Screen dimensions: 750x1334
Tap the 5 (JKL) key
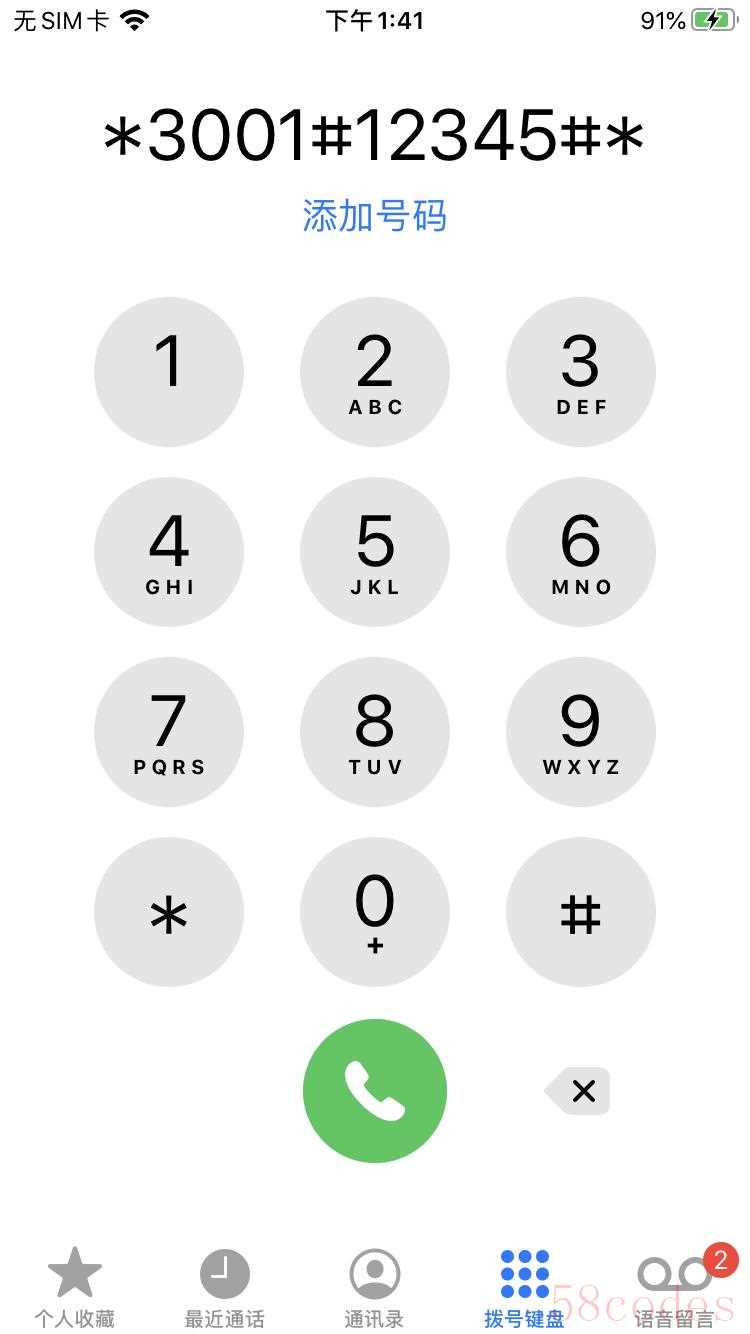(x=375, y=552)
